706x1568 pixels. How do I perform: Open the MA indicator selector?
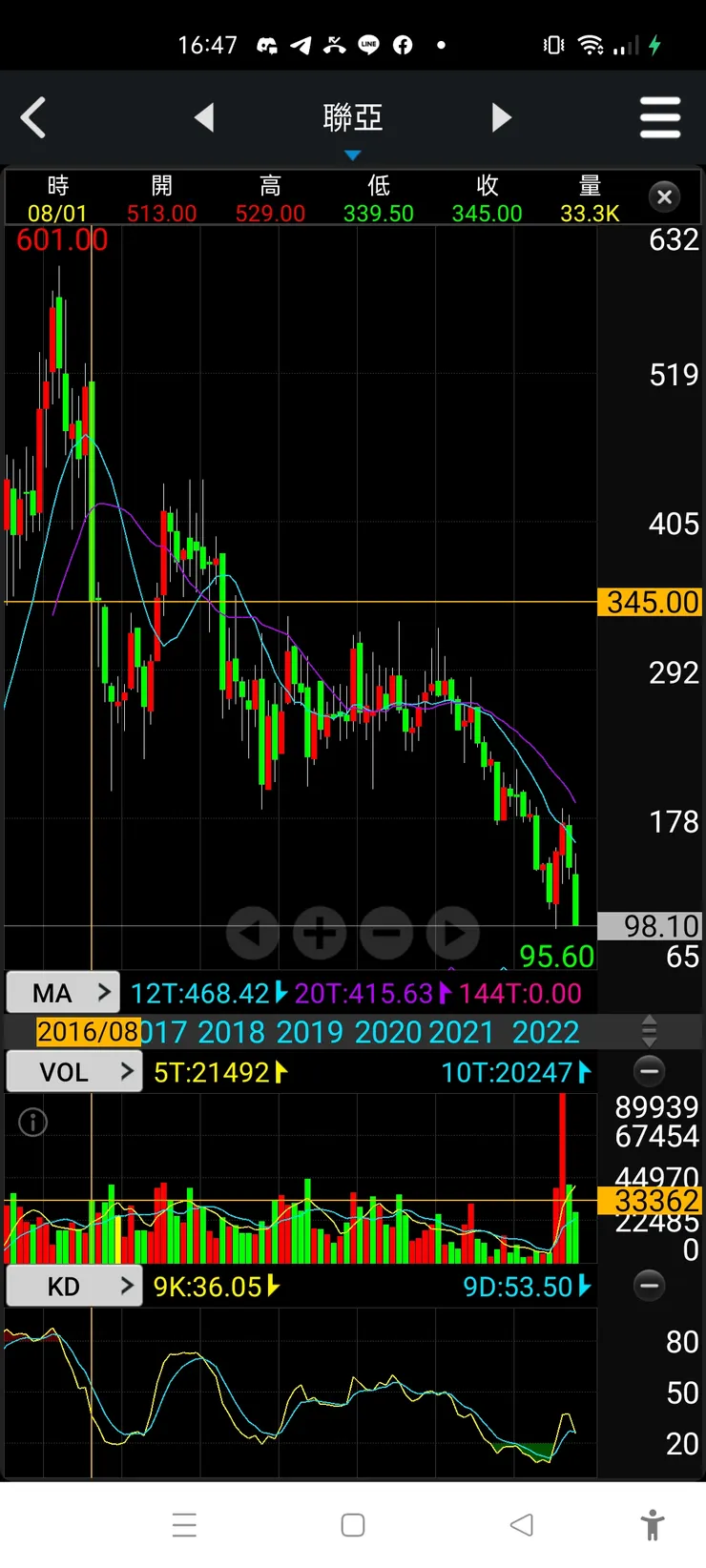[63, 993]
